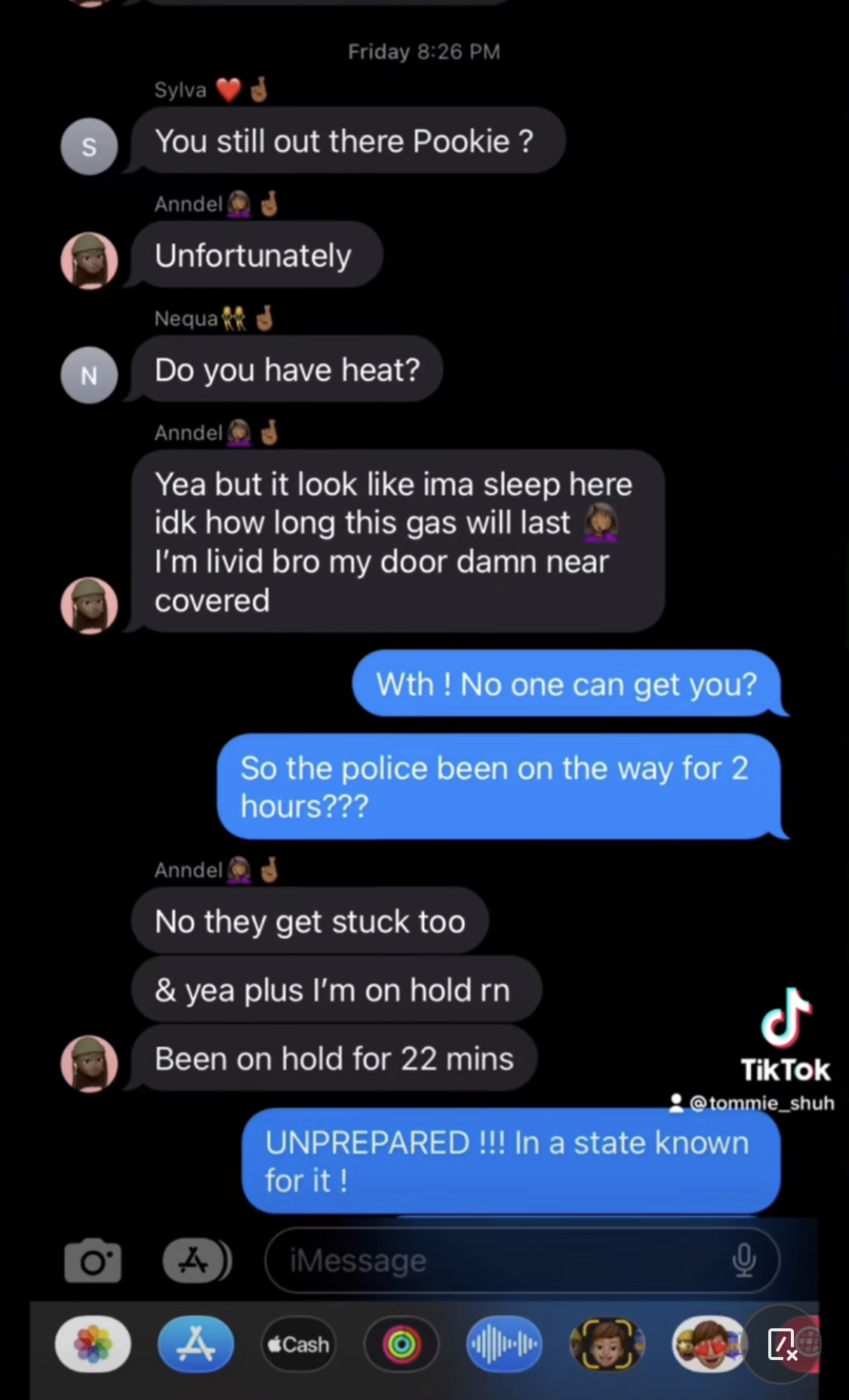This screenshot has height=1400, width=849.
Task: Toggle the App Store apps button
Action: click(x=197, y=1260)
